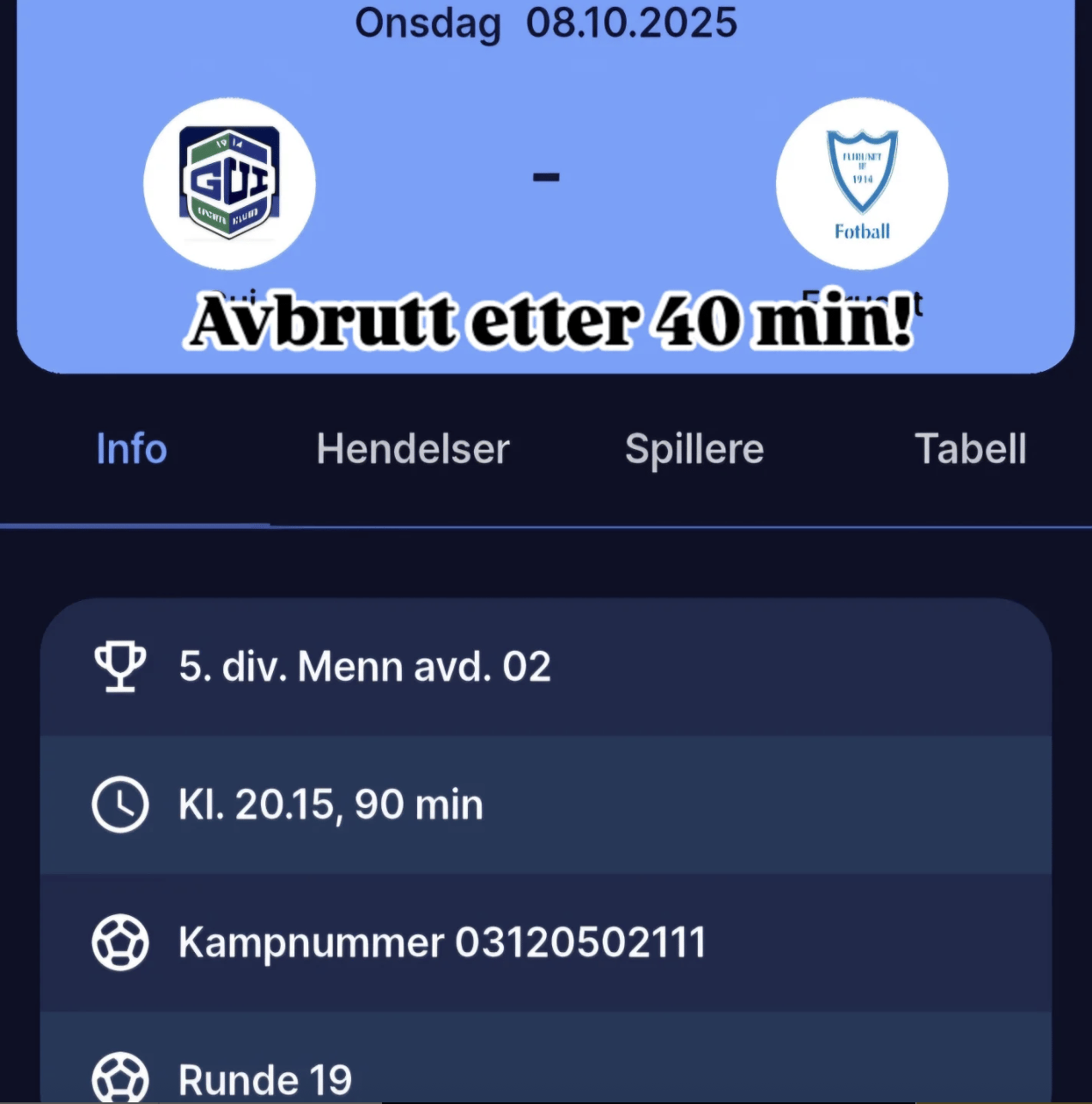Image resolution: width=1092 pixels, height=1104 pixels.
Task: Show the Tabell tab
Action: click(x=970, y=449)
